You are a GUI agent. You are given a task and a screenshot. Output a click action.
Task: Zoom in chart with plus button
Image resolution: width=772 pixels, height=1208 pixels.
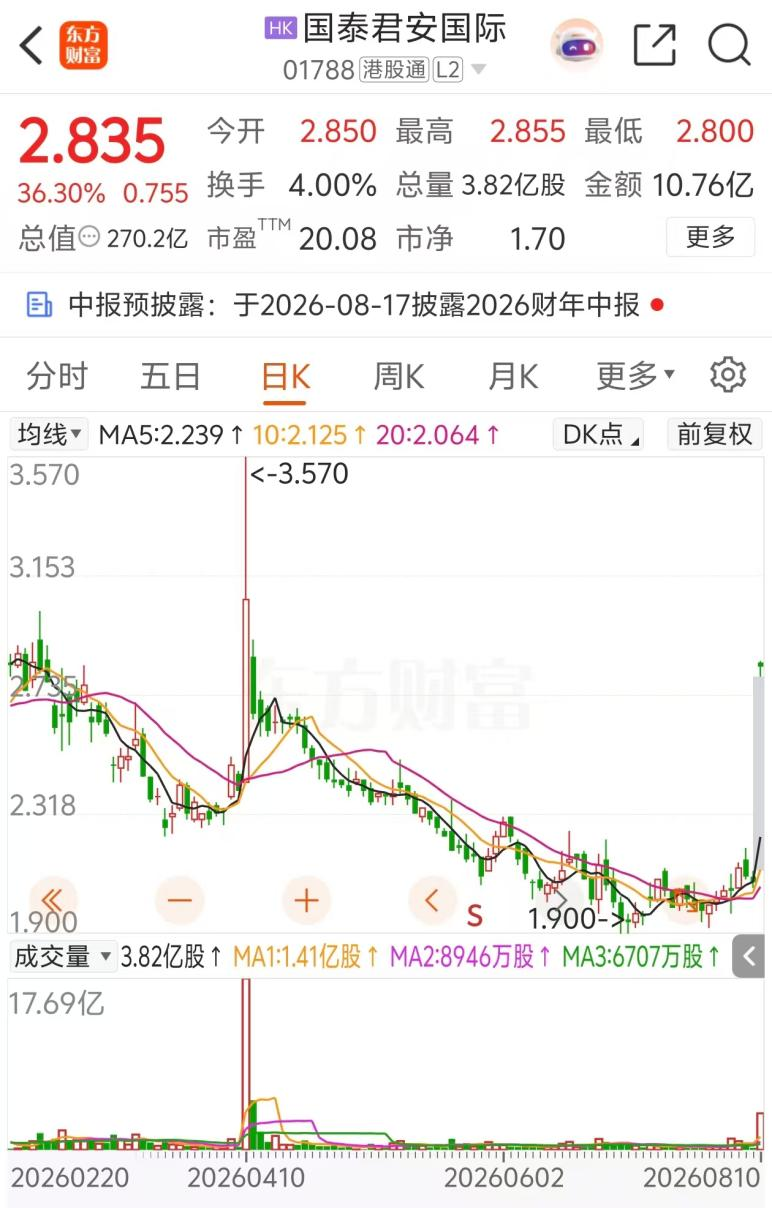[x=306, y=901]
